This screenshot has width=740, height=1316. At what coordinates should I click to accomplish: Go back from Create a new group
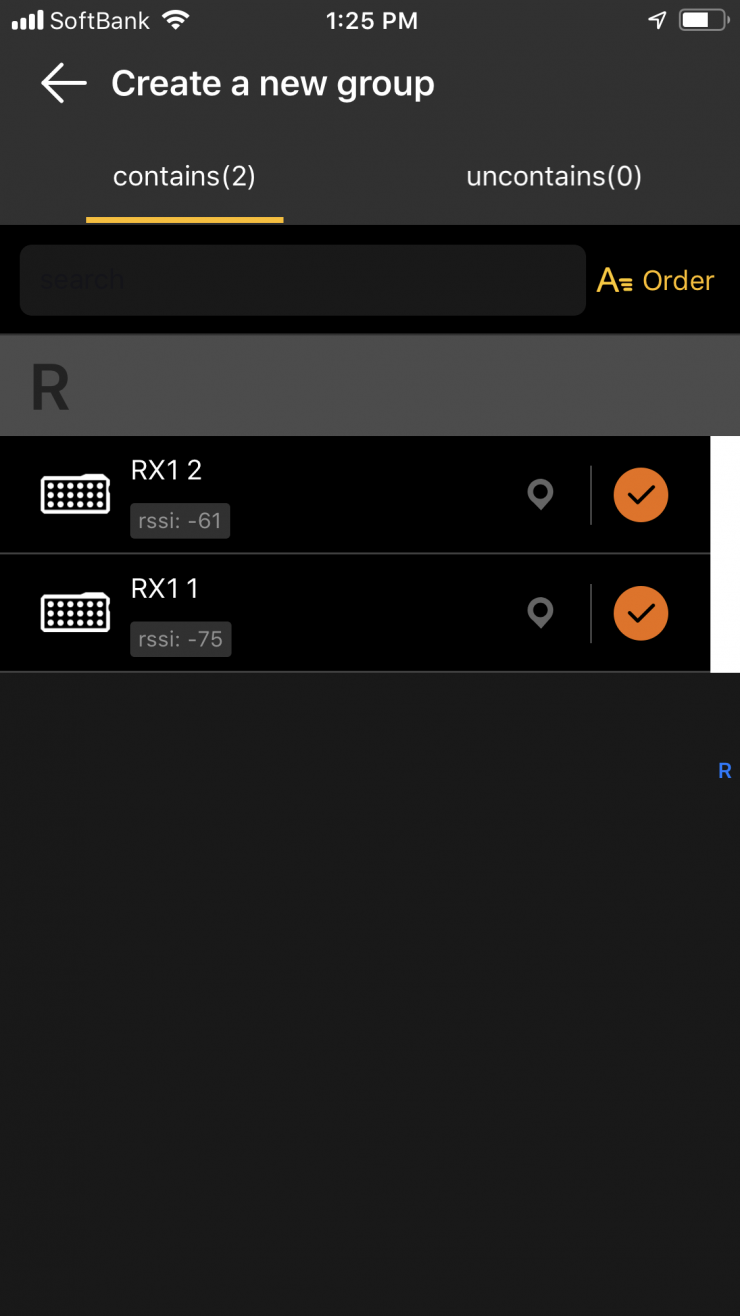coord(64,84)
